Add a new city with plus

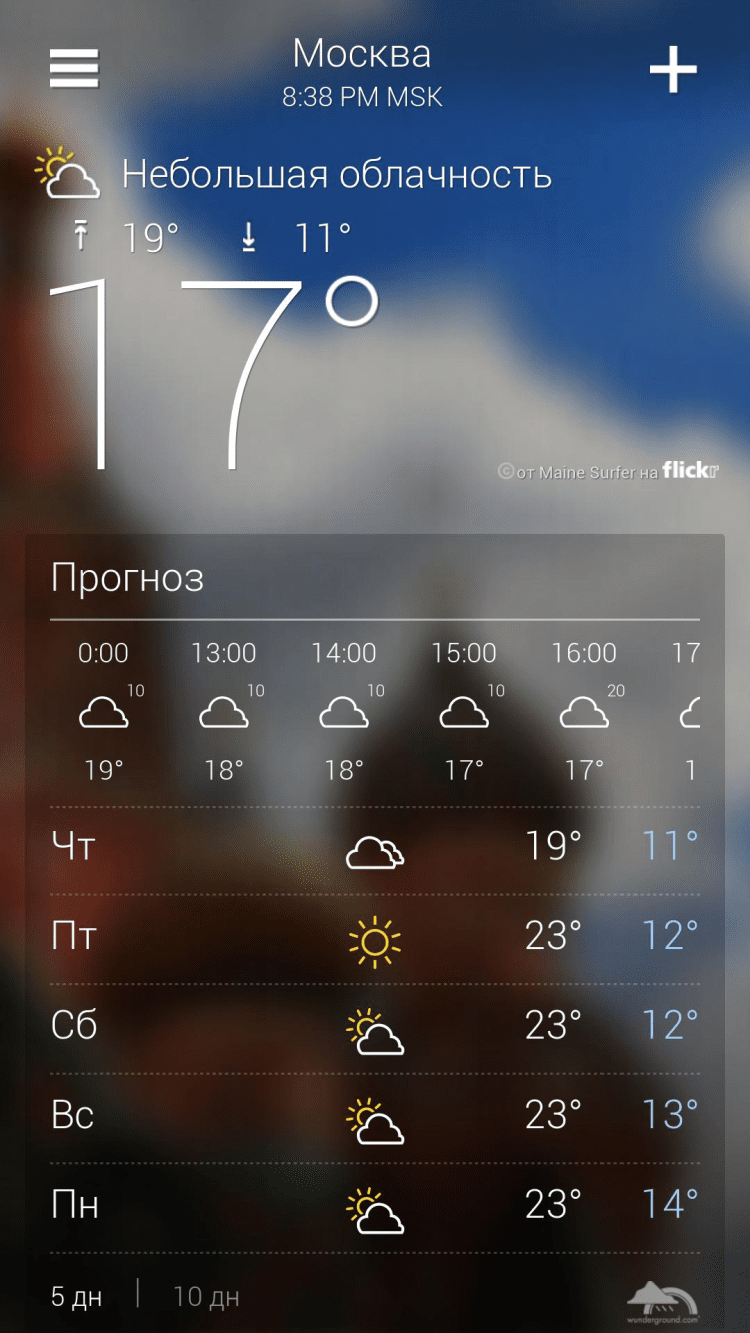point(673,69)
